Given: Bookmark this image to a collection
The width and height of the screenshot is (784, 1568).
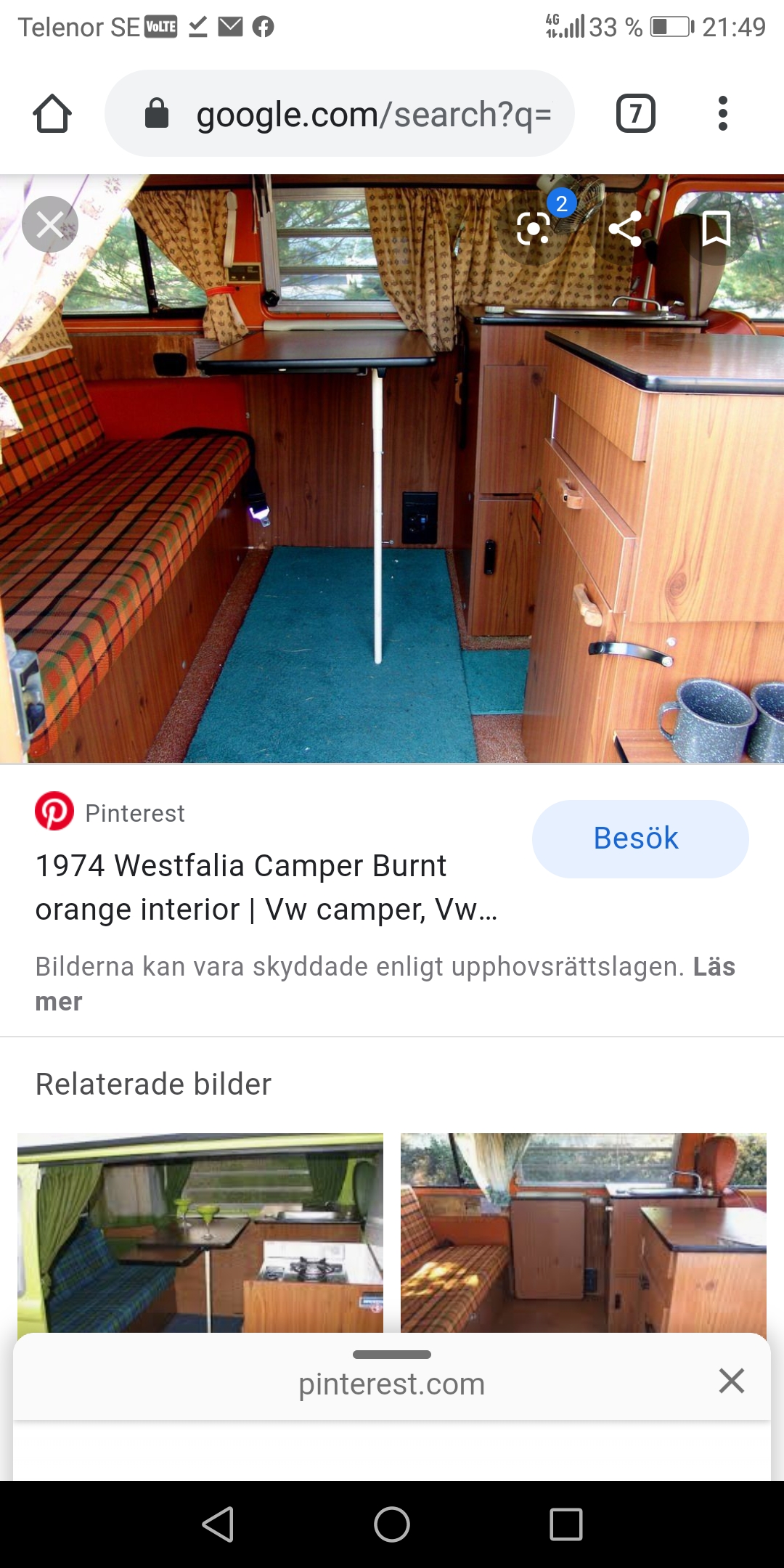Looking at the screenshot, I should tap(716, 229).
